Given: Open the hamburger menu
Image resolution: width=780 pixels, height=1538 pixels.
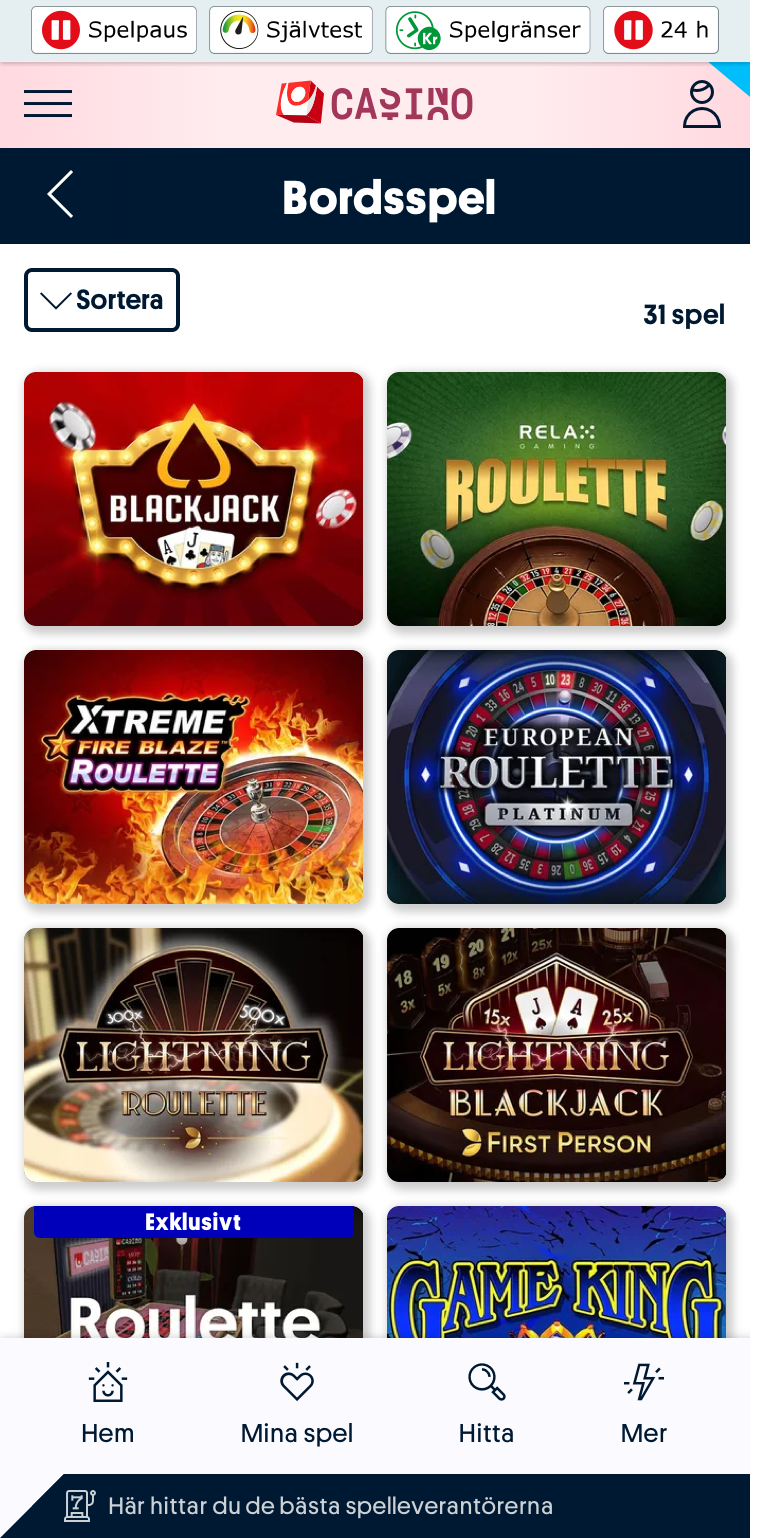Looking at the screenshot, I should click(x=48, y=104).
